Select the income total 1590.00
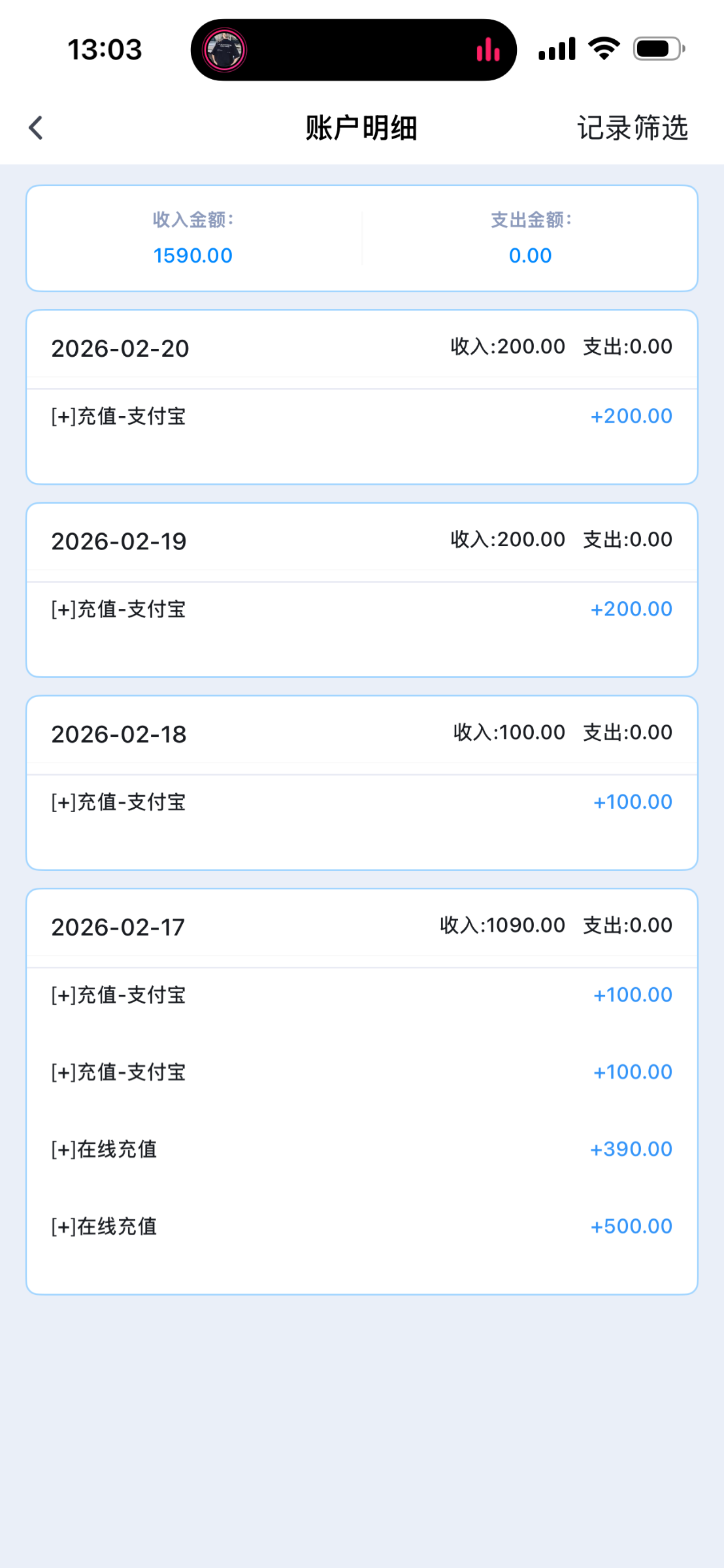 tap(193, 255)
